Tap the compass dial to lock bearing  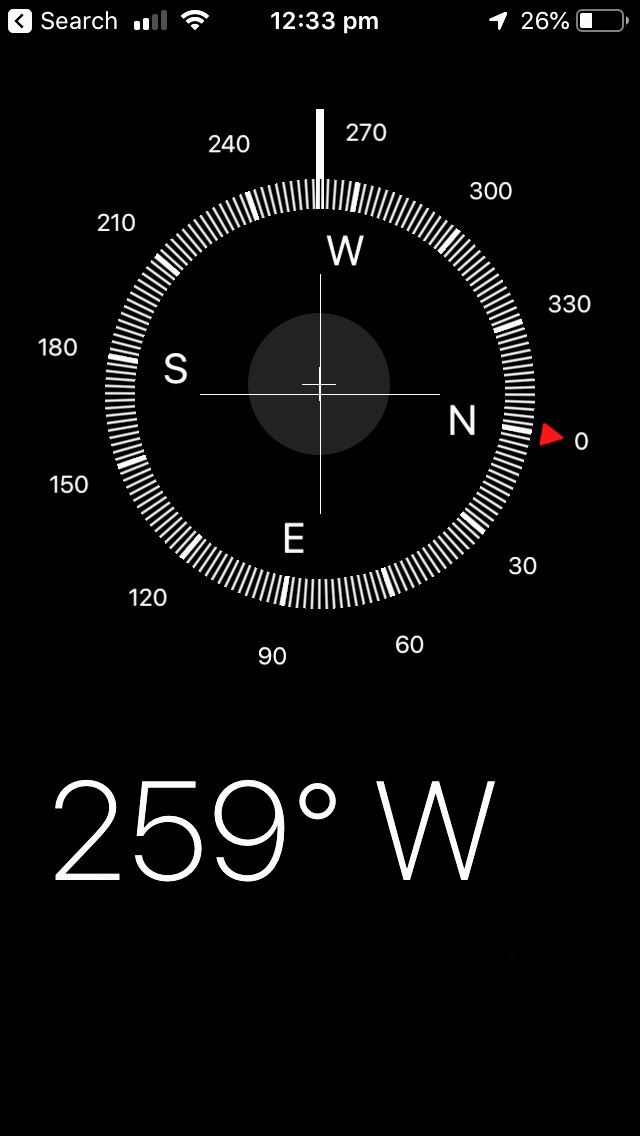(x=320, y=393)
